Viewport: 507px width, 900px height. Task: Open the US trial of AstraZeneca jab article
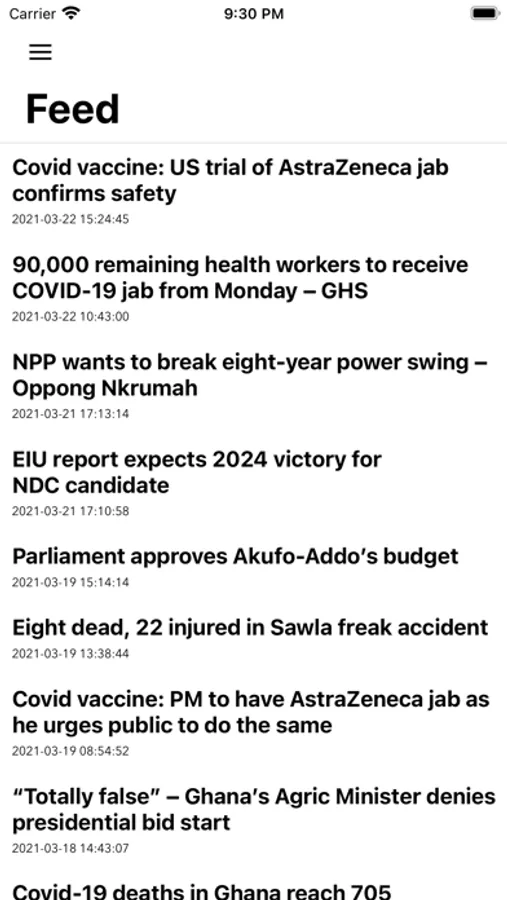coord(253,192)
